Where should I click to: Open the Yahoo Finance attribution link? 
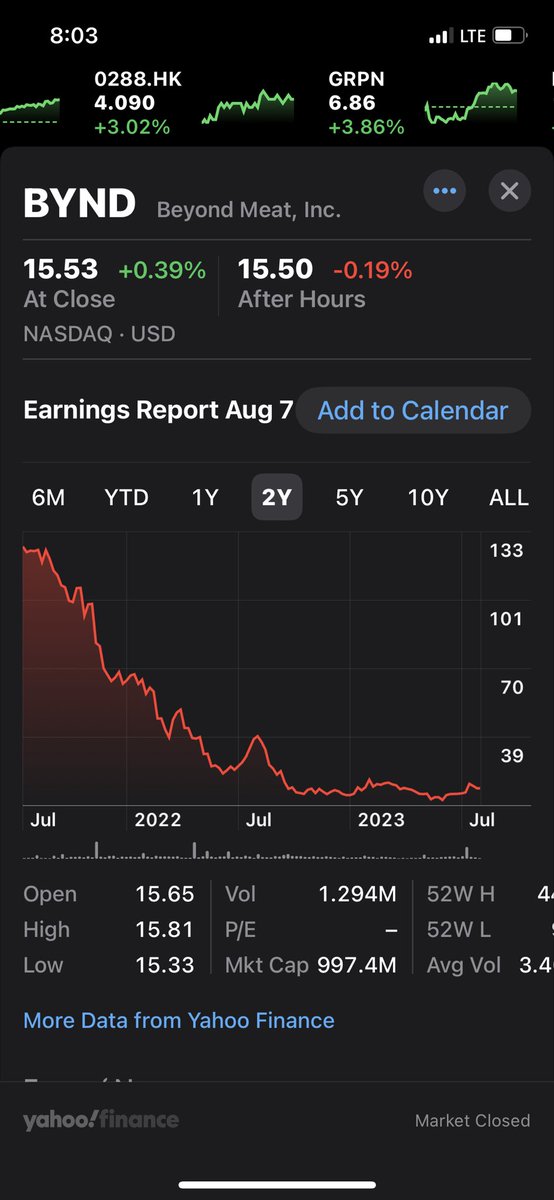tap(101, 1120)
